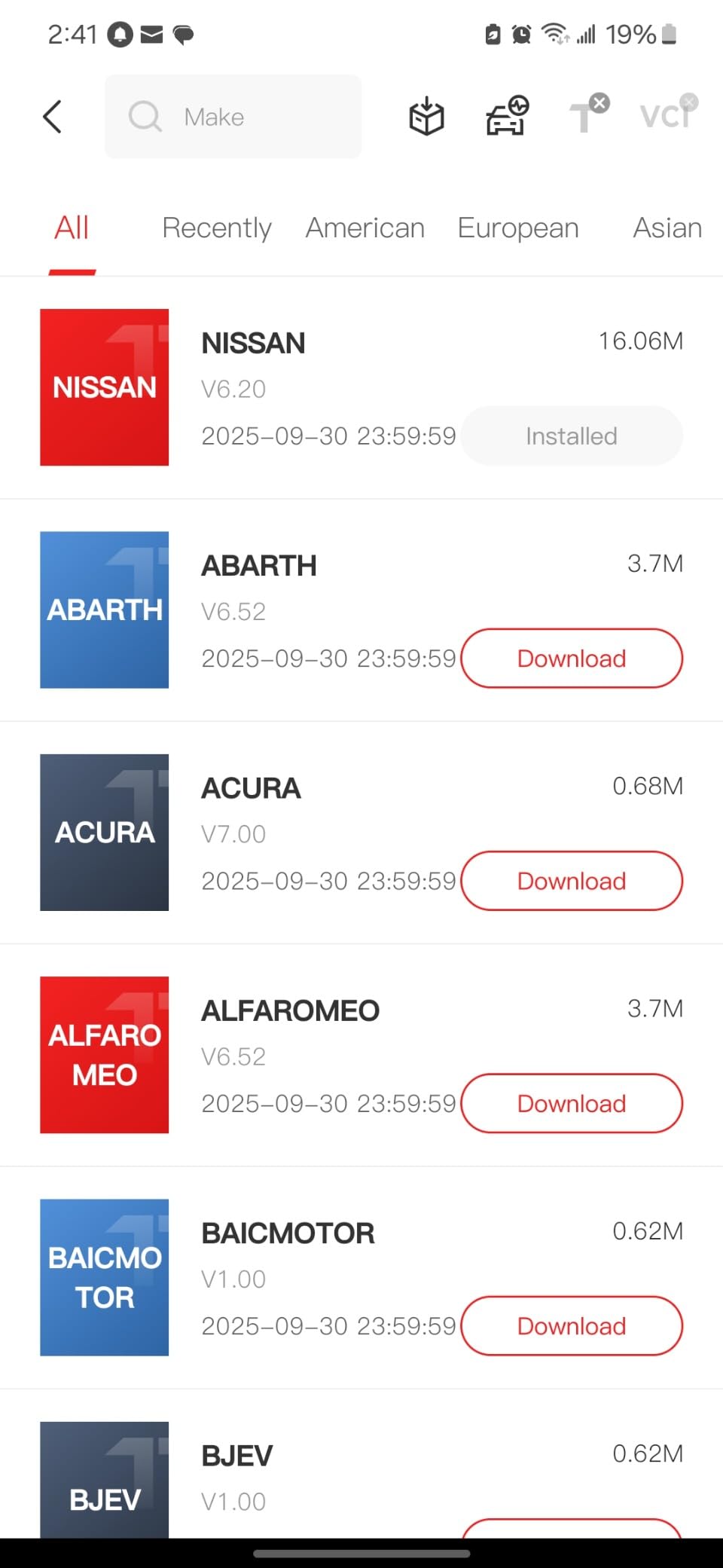Open the vehicle diagnostics car icon
Screen dimensions: 723x1568
507,116
